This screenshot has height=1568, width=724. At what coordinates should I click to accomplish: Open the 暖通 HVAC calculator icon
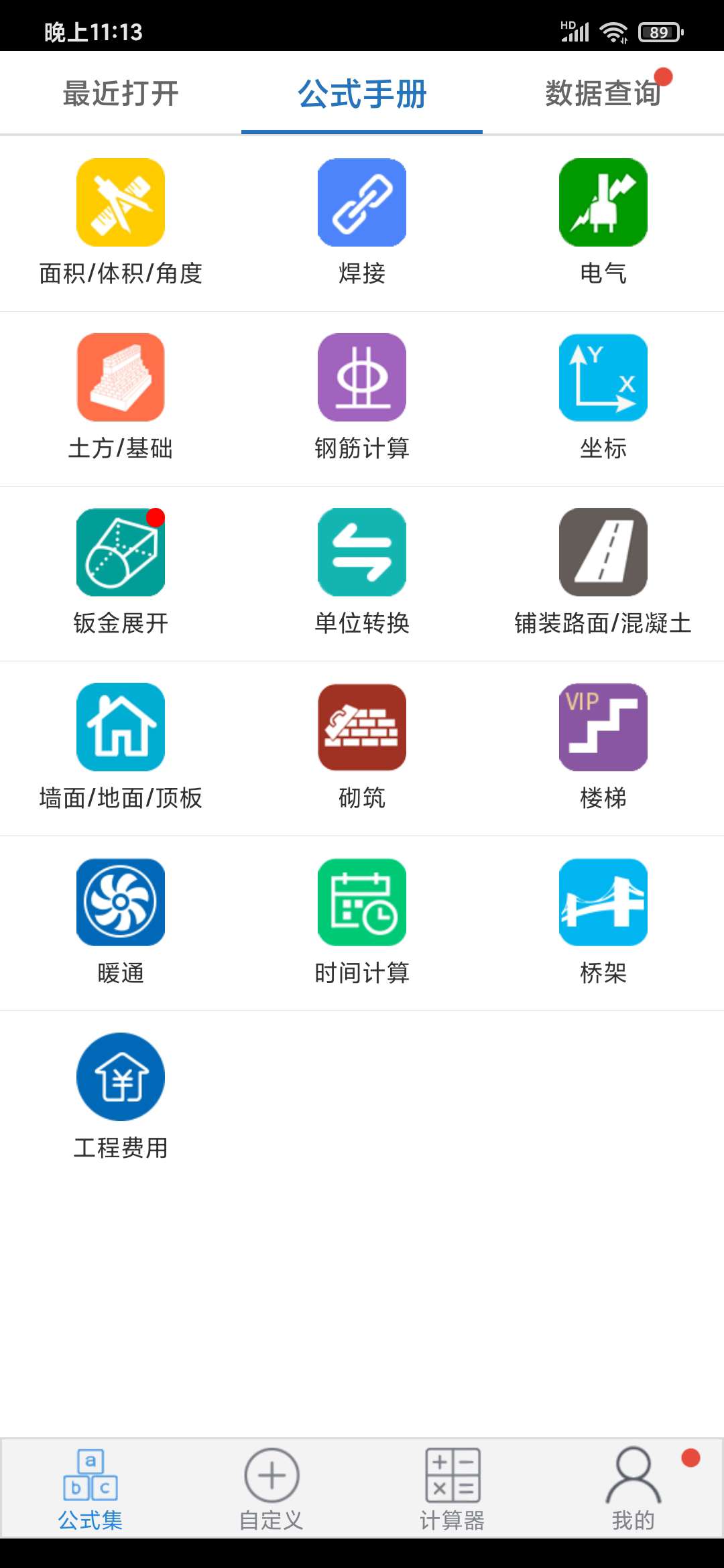tap(119, 901)
